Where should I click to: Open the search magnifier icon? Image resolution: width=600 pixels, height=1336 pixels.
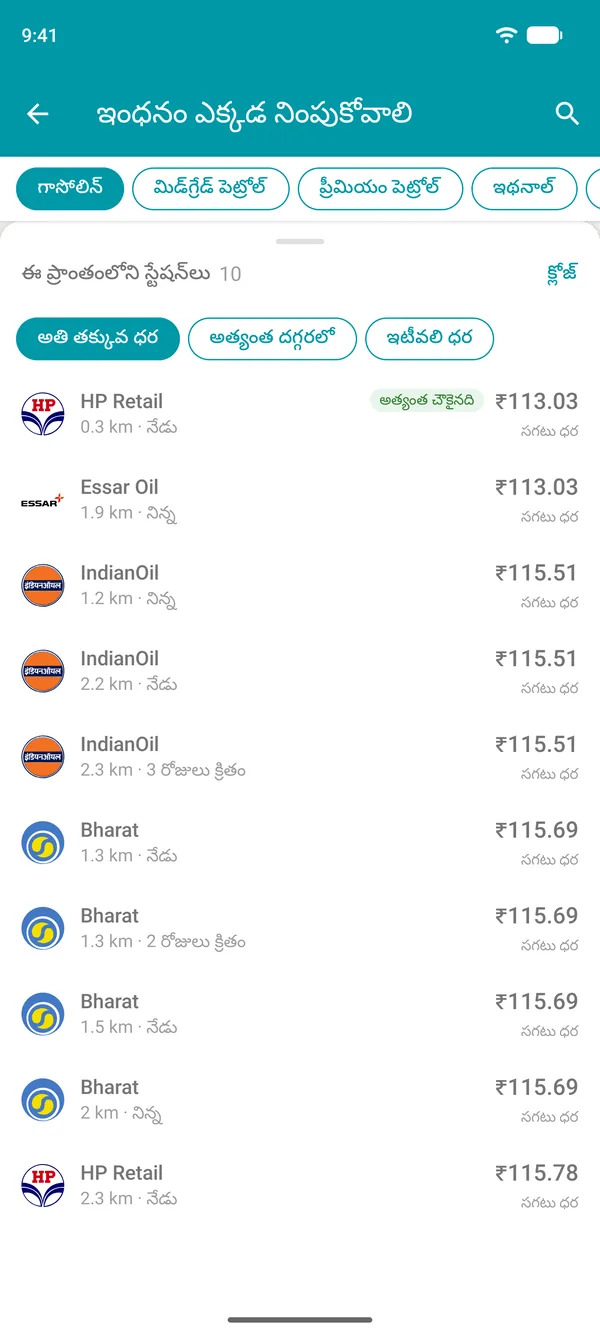(567, 114)
